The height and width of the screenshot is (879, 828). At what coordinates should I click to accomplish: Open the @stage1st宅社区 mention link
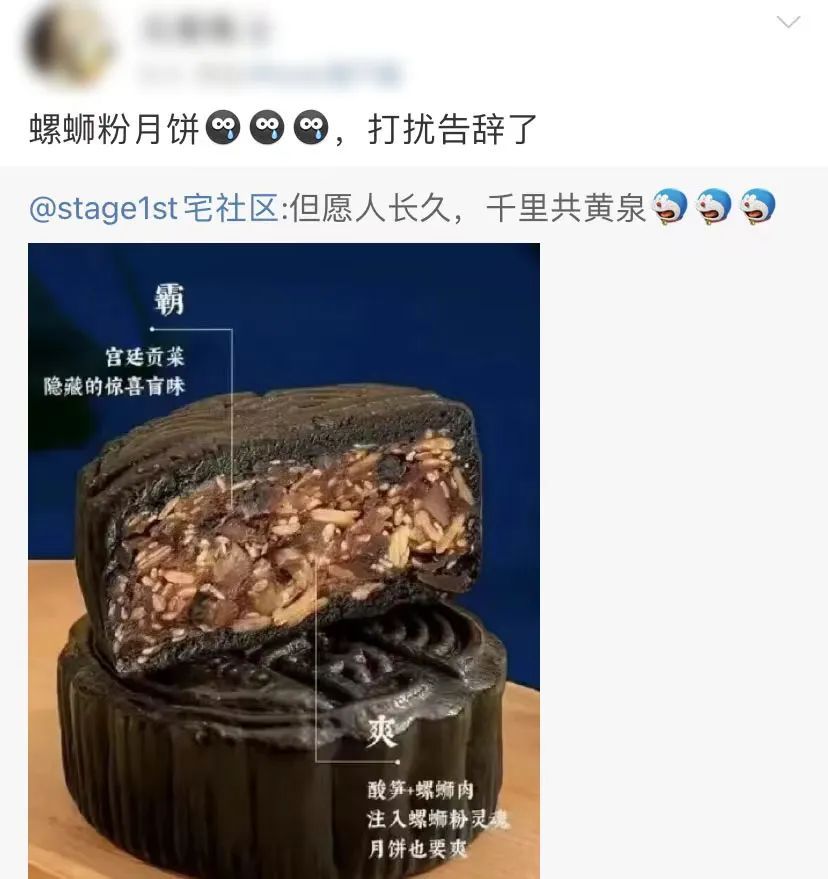click(x=152, y=208)
